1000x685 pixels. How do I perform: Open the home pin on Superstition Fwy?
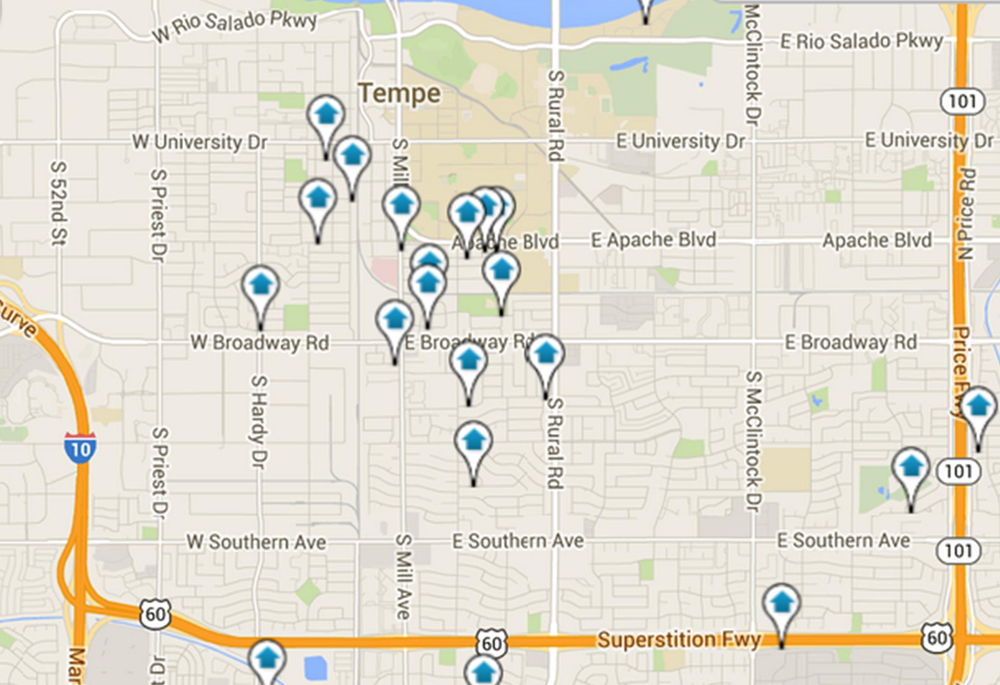(x=781, y=605)
